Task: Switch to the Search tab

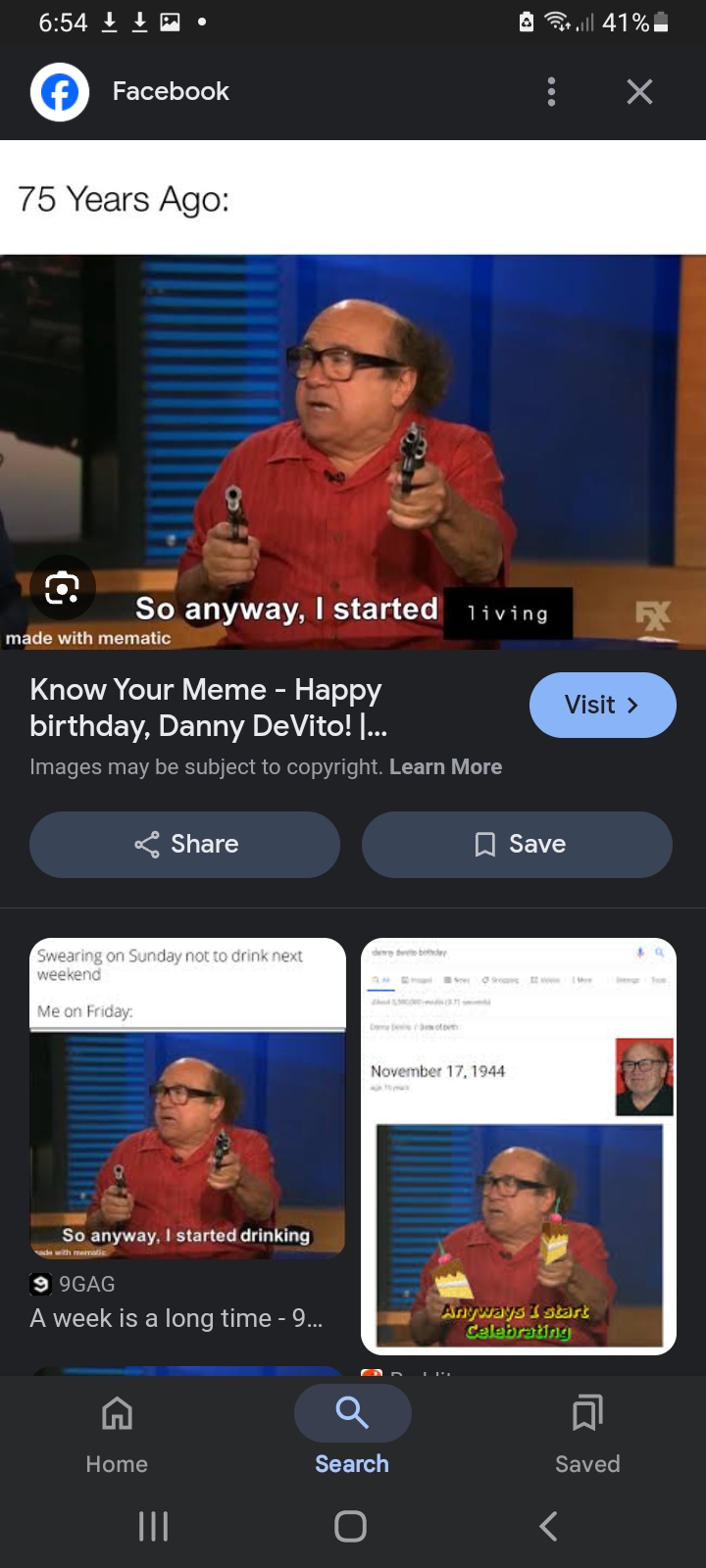Action: 352,1434
